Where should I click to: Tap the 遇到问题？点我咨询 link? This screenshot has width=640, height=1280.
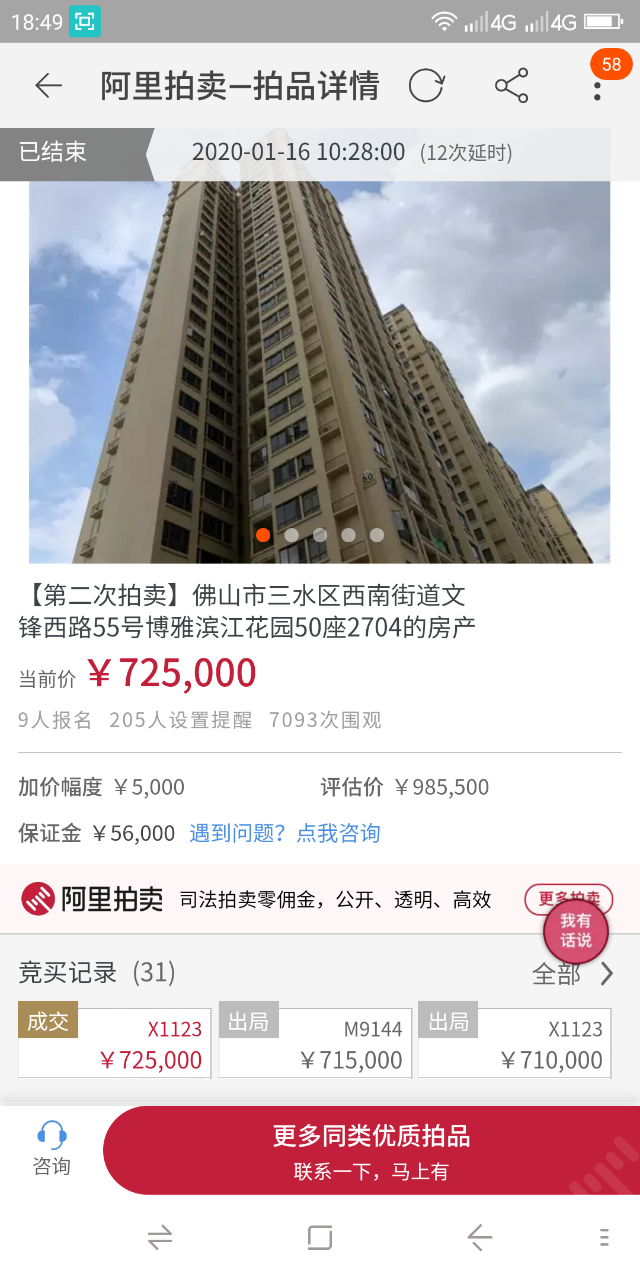pos(285,833)
